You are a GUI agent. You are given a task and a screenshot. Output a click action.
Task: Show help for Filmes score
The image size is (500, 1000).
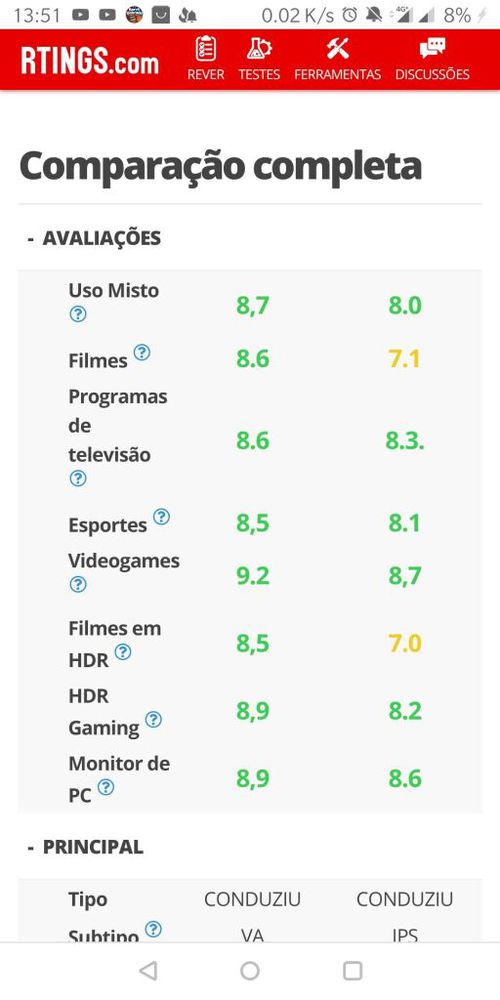tap(142, 351)
